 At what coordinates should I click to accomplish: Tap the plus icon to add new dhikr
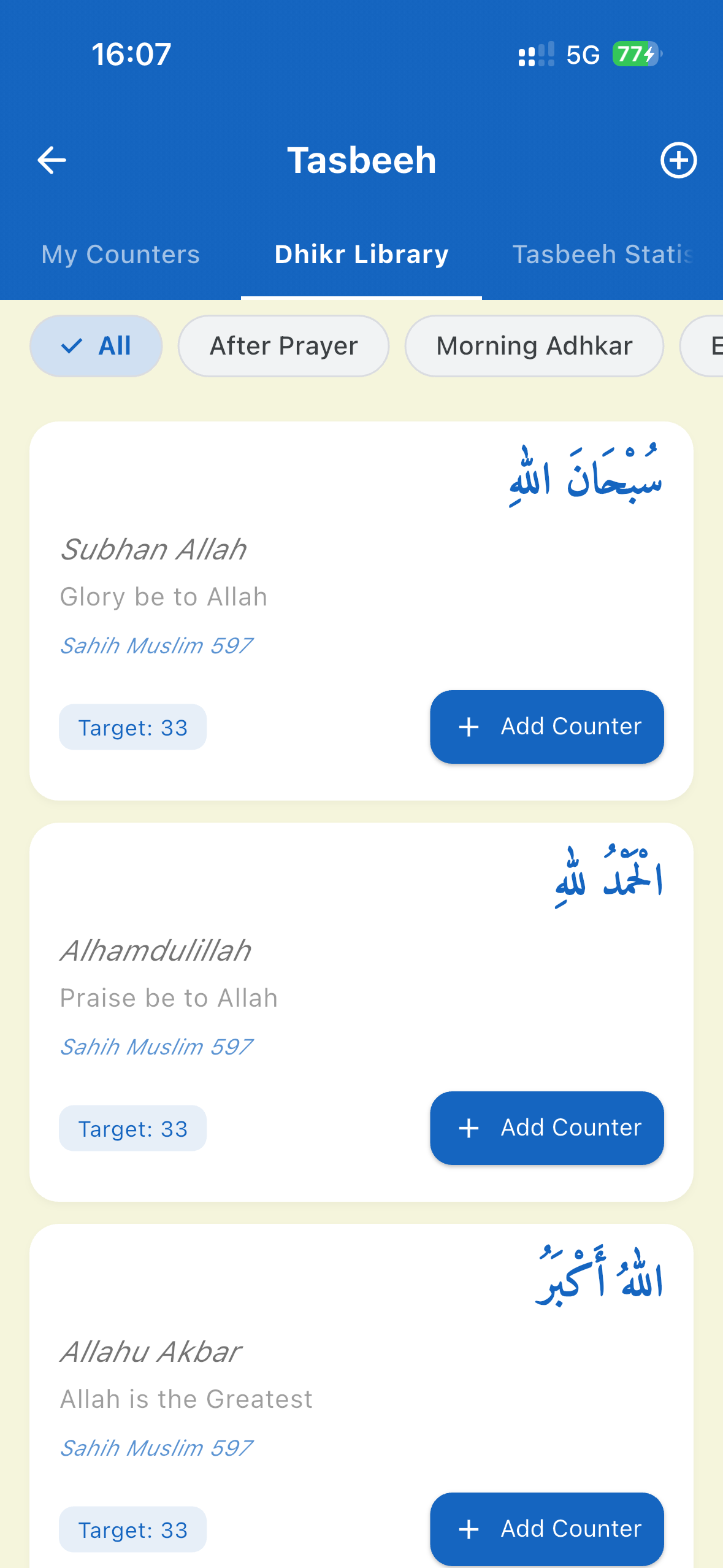pyautogui.click(x=679, y=159)
